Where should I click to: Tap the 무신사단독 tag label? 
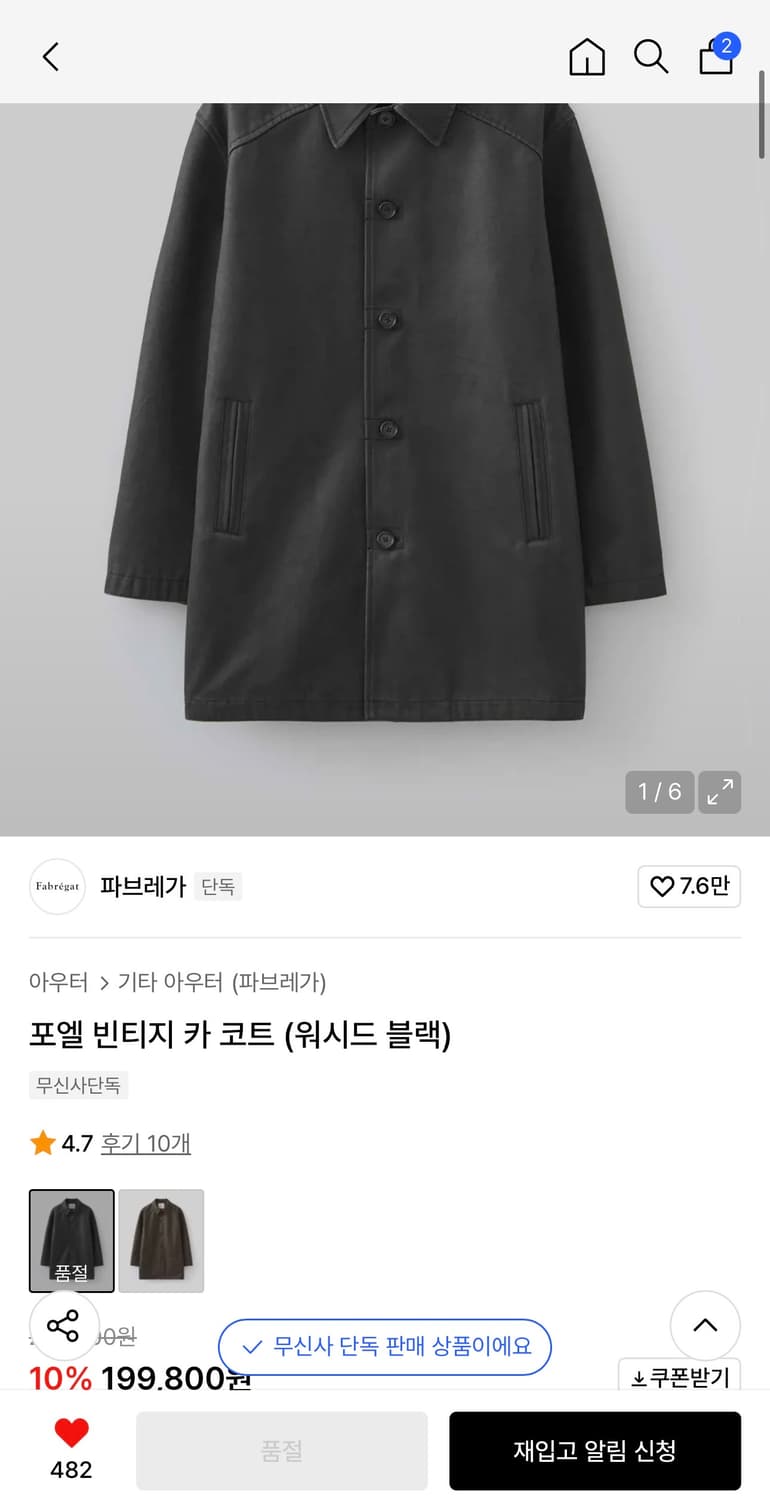pyautogui.click(x=79, y=1085)
